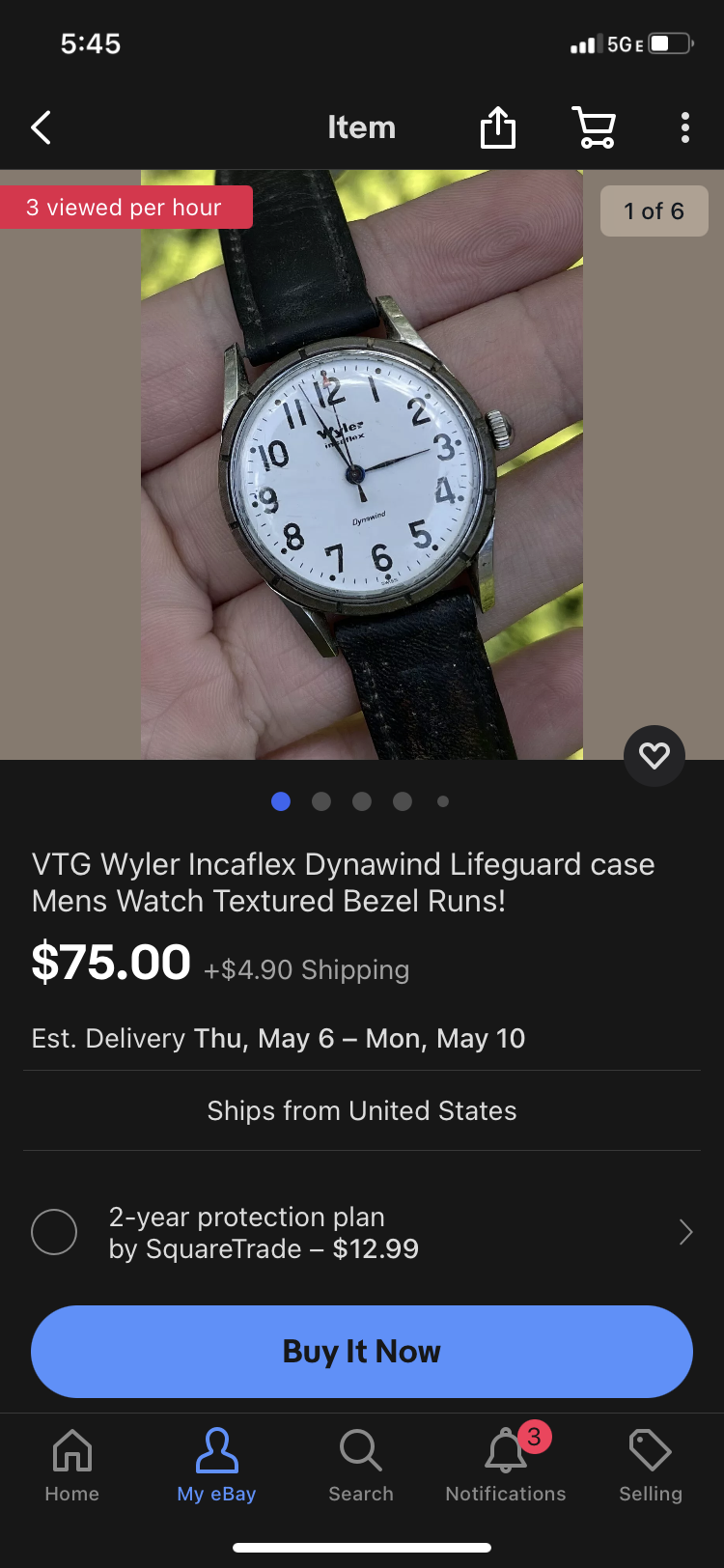Open the three-dot overflow menu

click(x=684, y=127)
